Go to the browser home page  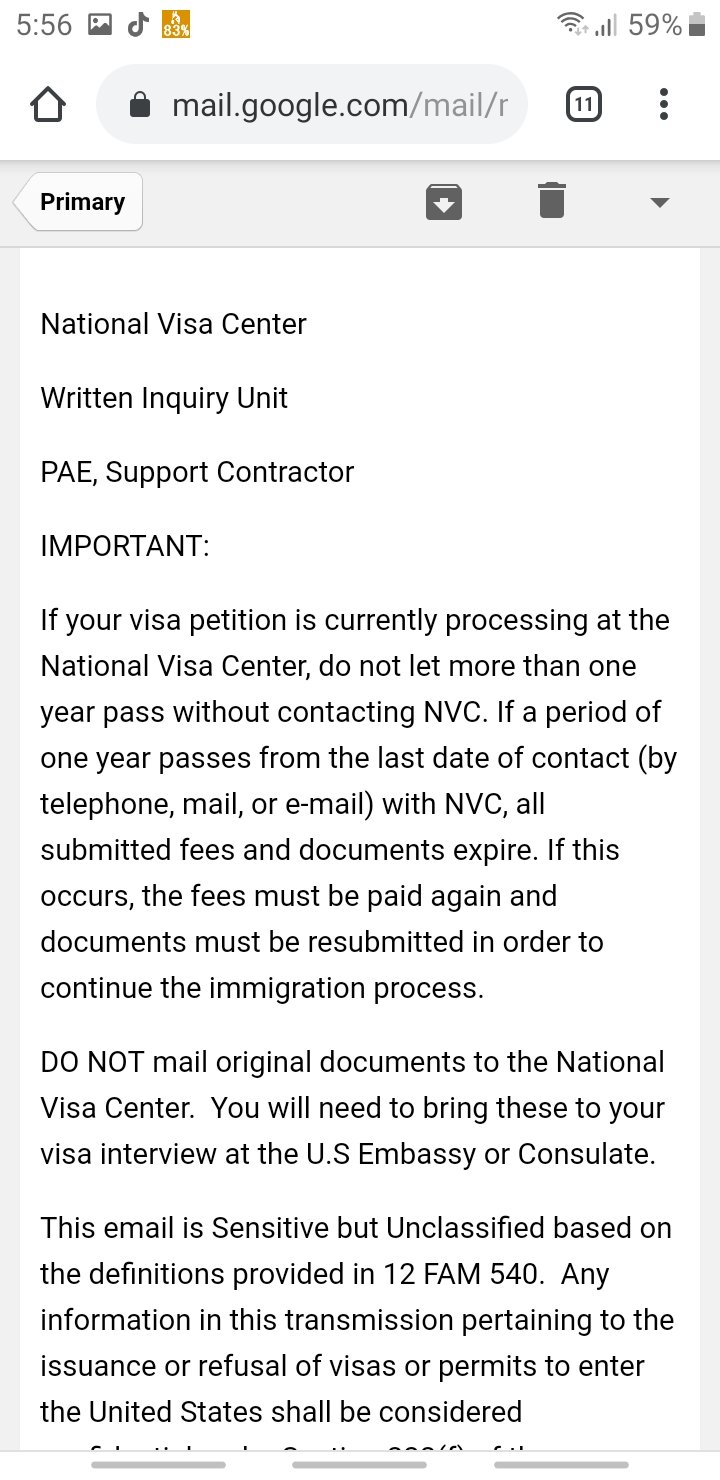point(49,104)
